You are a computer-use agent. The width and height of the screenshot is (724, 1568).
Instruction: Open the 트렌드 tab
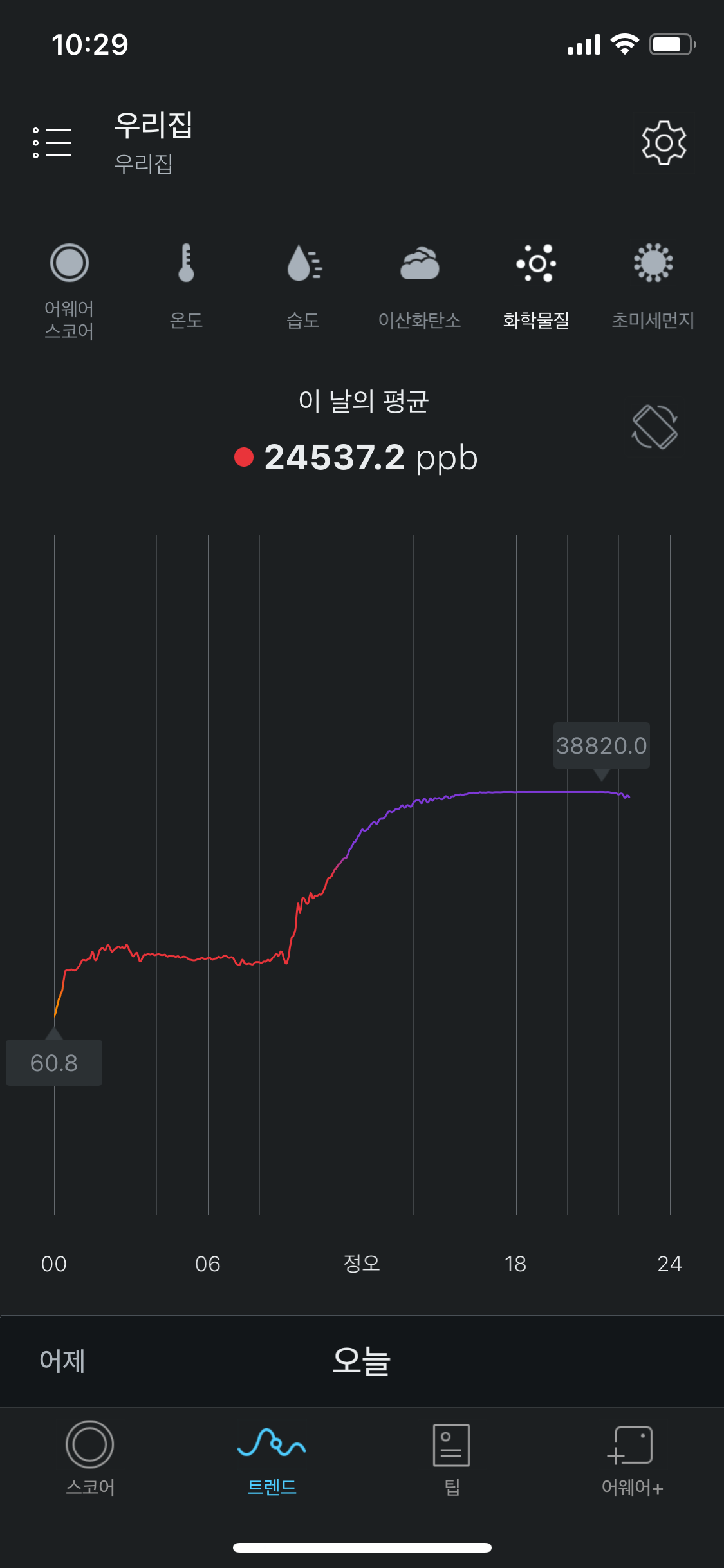click(x=272, y=1459)
